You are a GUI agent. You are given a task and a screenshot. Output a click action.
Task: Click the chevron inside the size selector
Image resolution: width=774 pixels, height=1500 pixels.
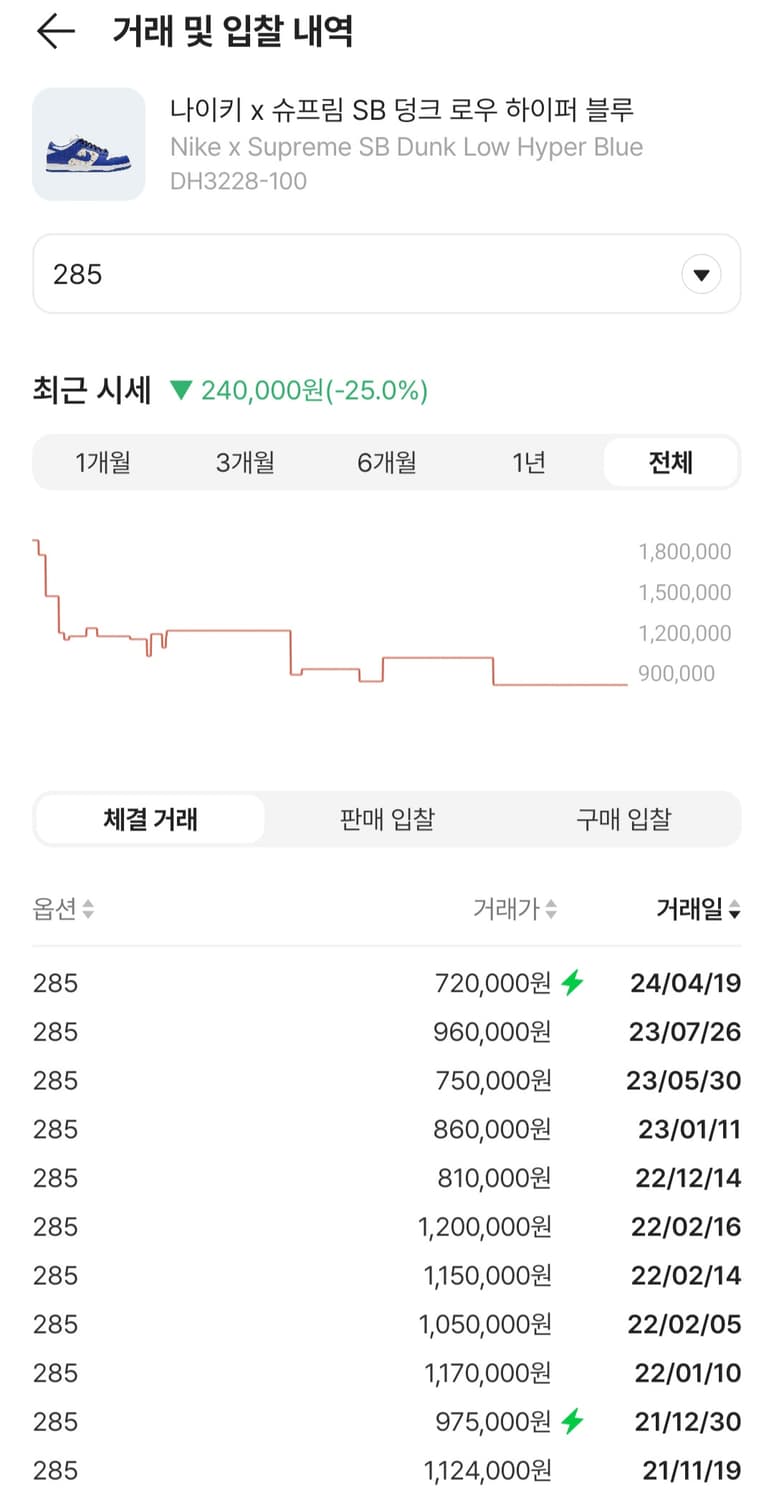click(x=701, y=273)
